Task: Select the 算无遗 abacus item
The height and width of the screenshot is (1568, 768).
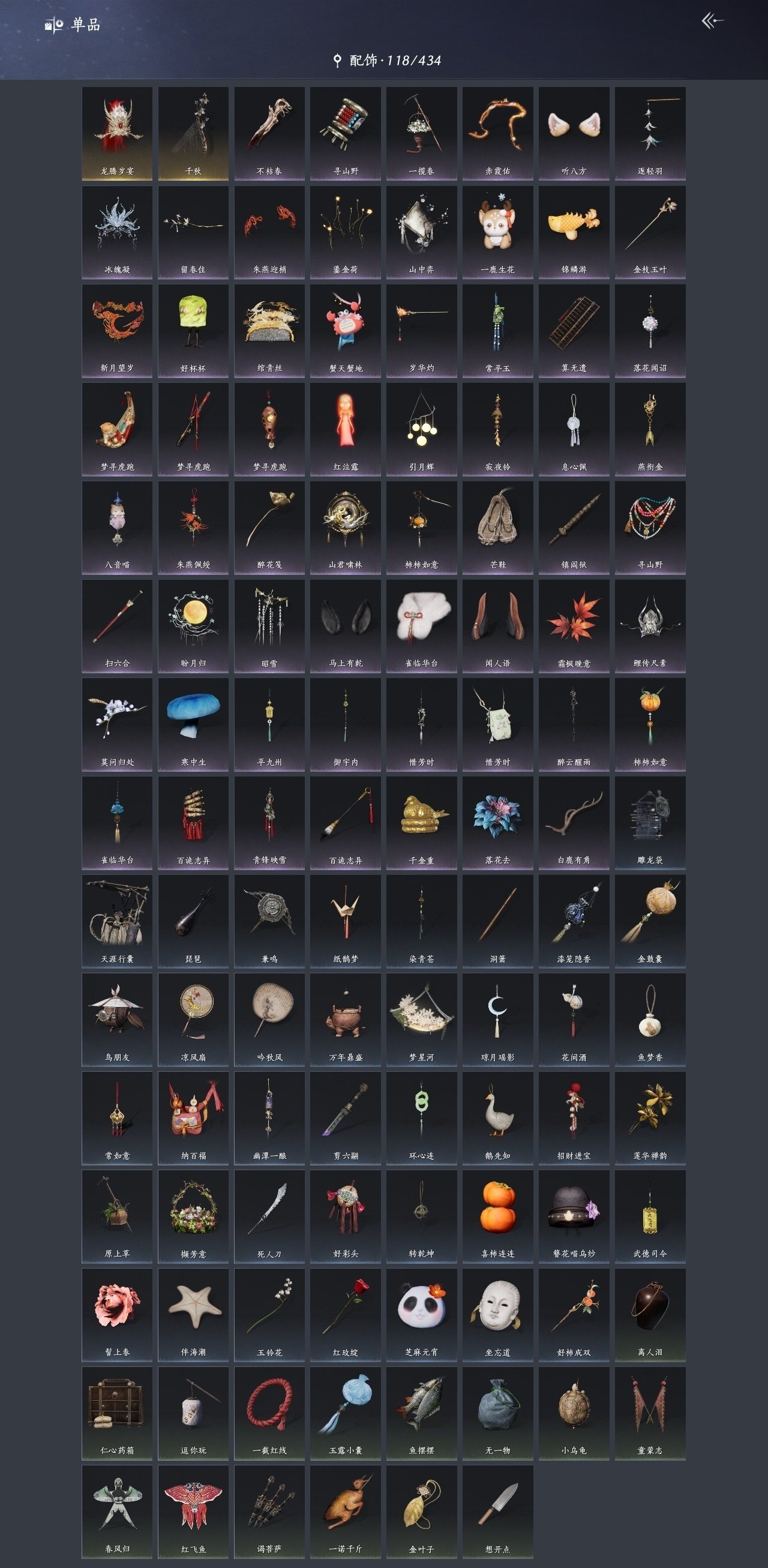Action: tap(573, 330)
